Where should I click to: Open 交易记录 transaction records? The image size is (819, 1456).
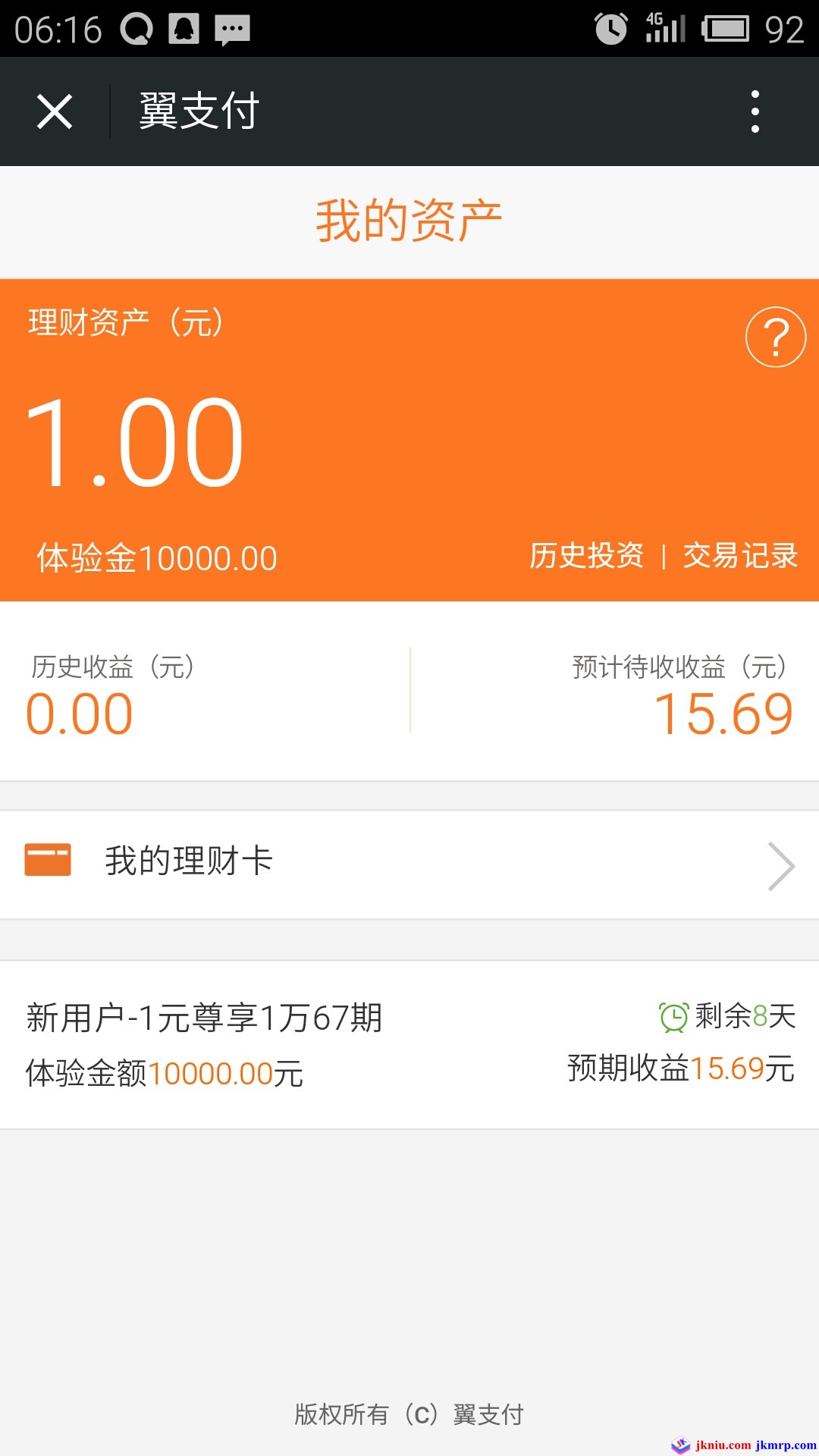click(740, 556)
